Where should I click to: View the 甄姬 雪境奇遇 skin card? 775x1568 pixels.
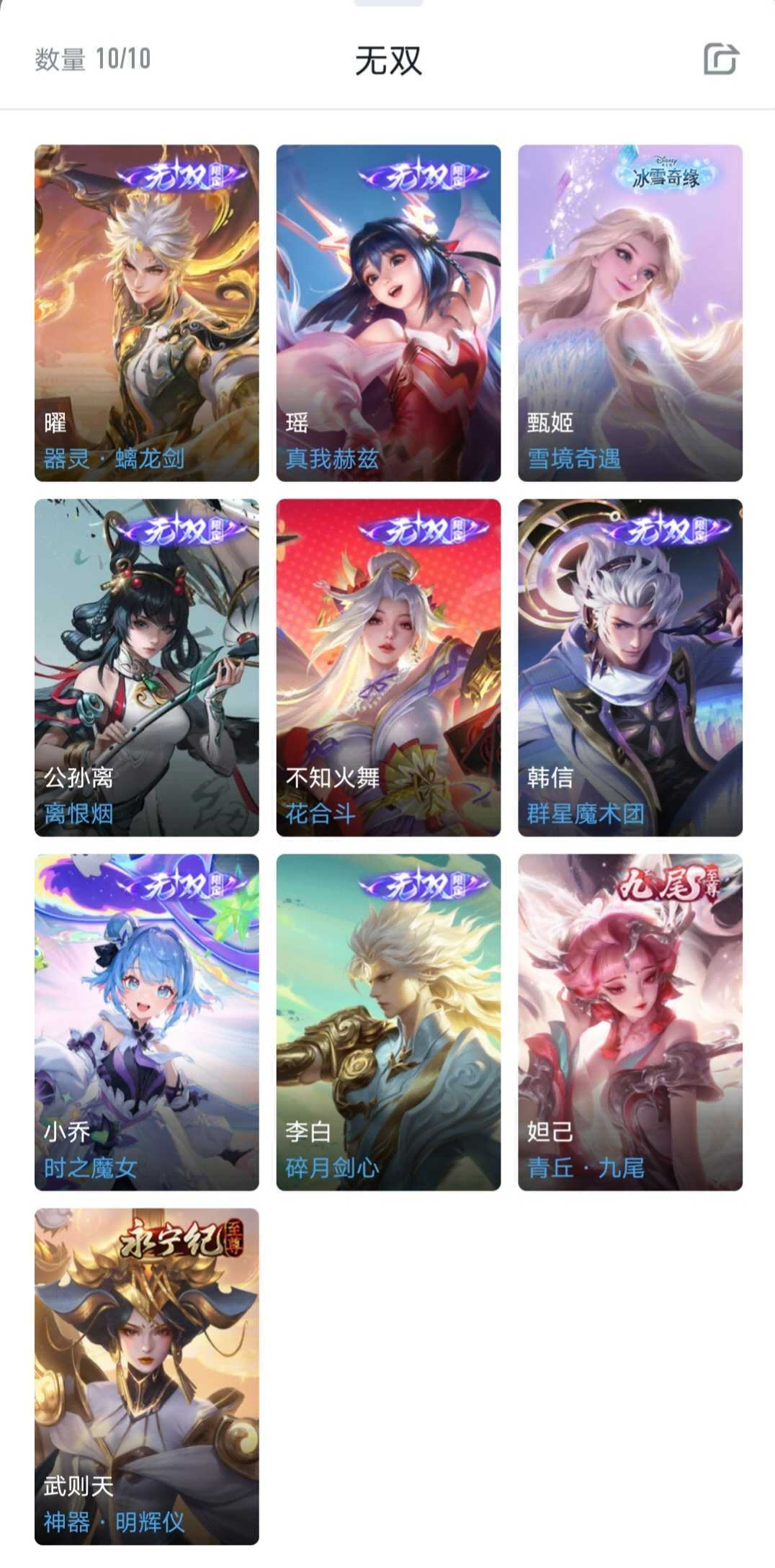(x=630, y=313)
